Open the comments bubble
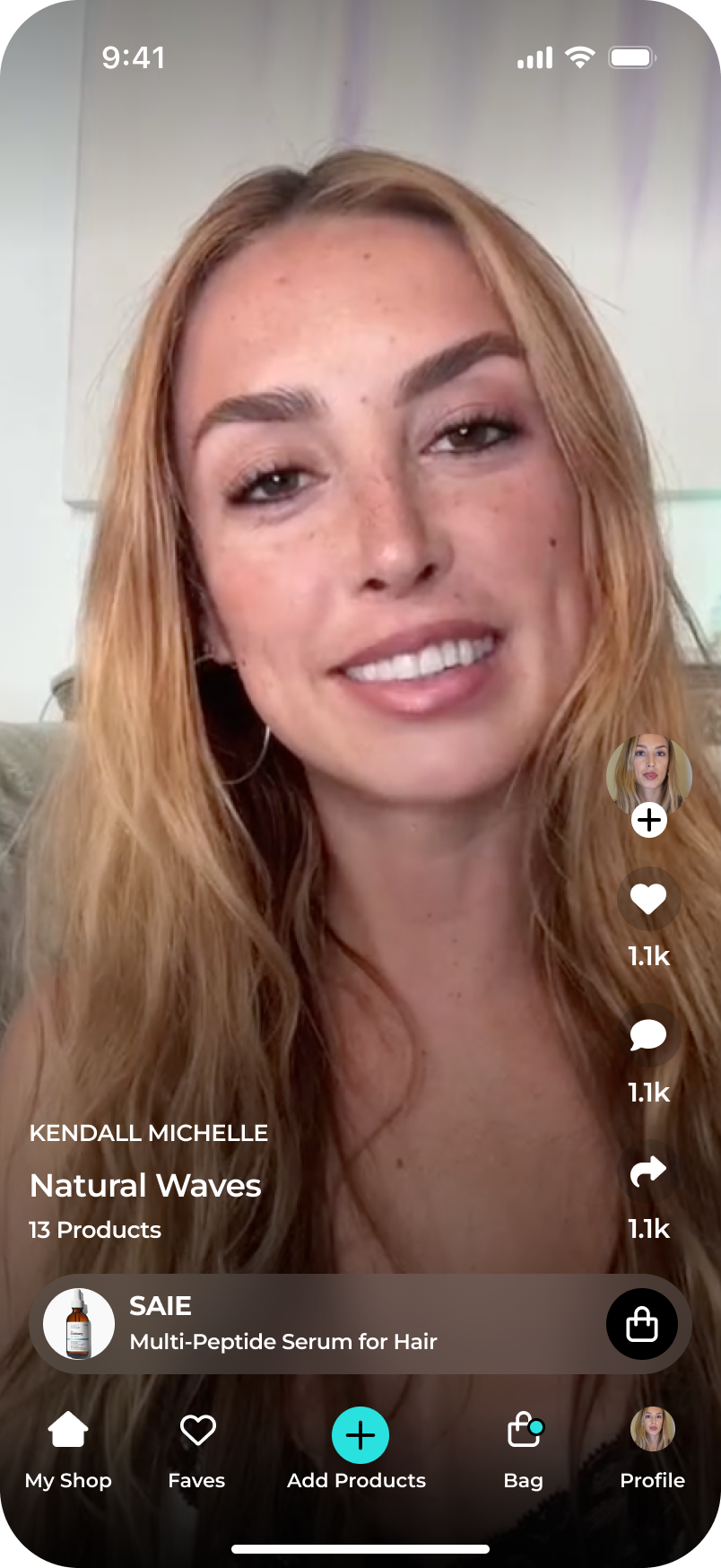 pyautogui.click(x=648, y=1035)
